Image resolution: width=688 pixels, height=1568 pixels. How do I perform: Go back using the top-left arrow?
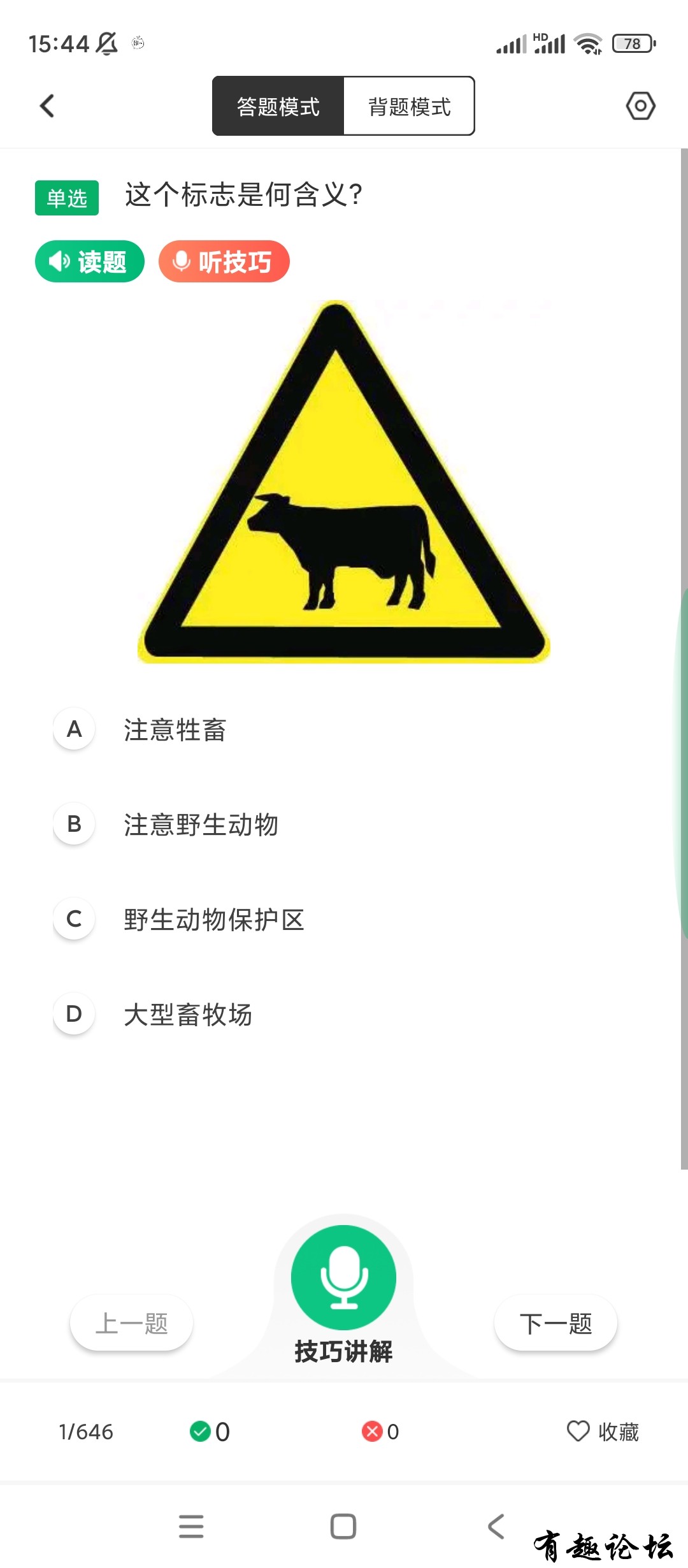47,106
